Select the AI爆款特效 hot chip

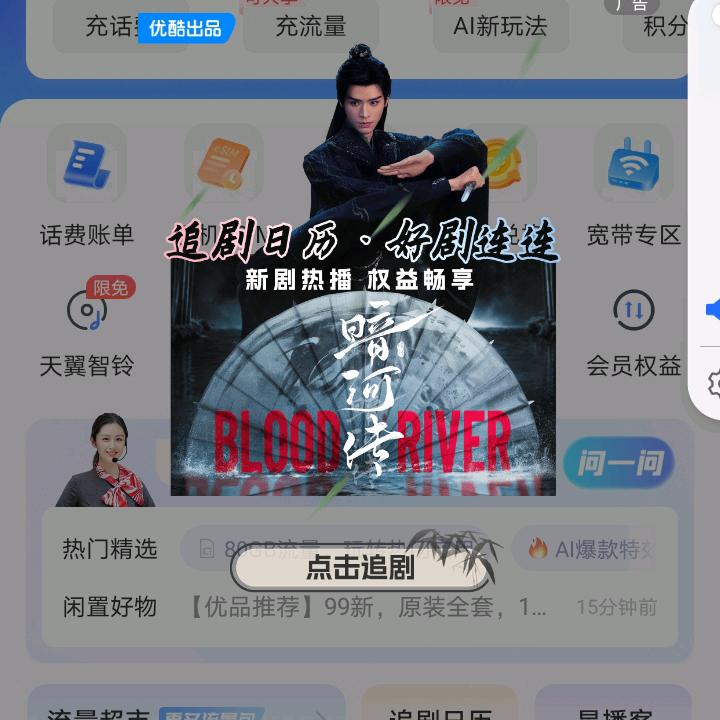click(x=592, y=548)
